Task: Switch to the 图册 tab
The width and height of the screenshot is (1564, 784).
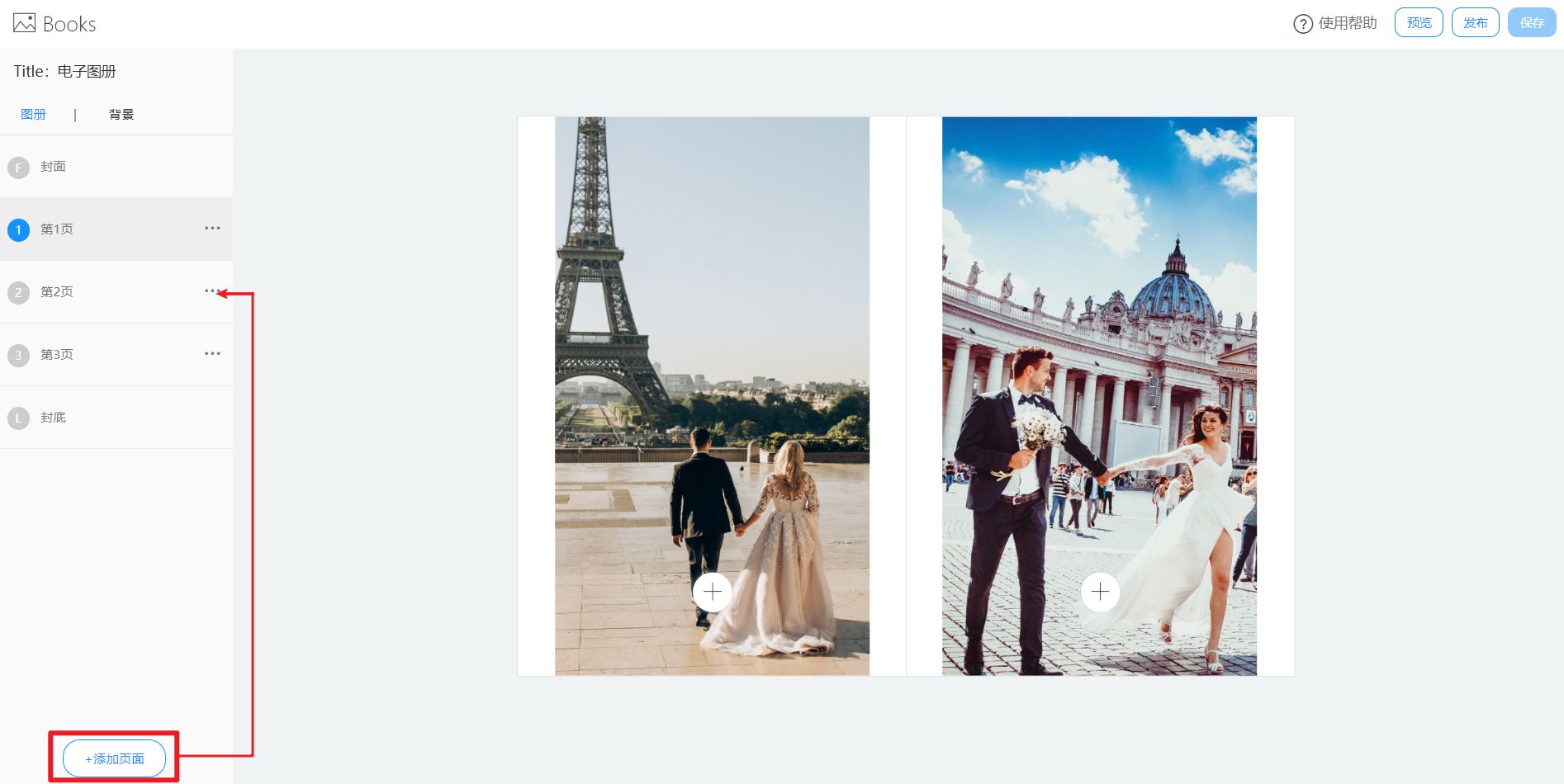Action: pos(33,115)
